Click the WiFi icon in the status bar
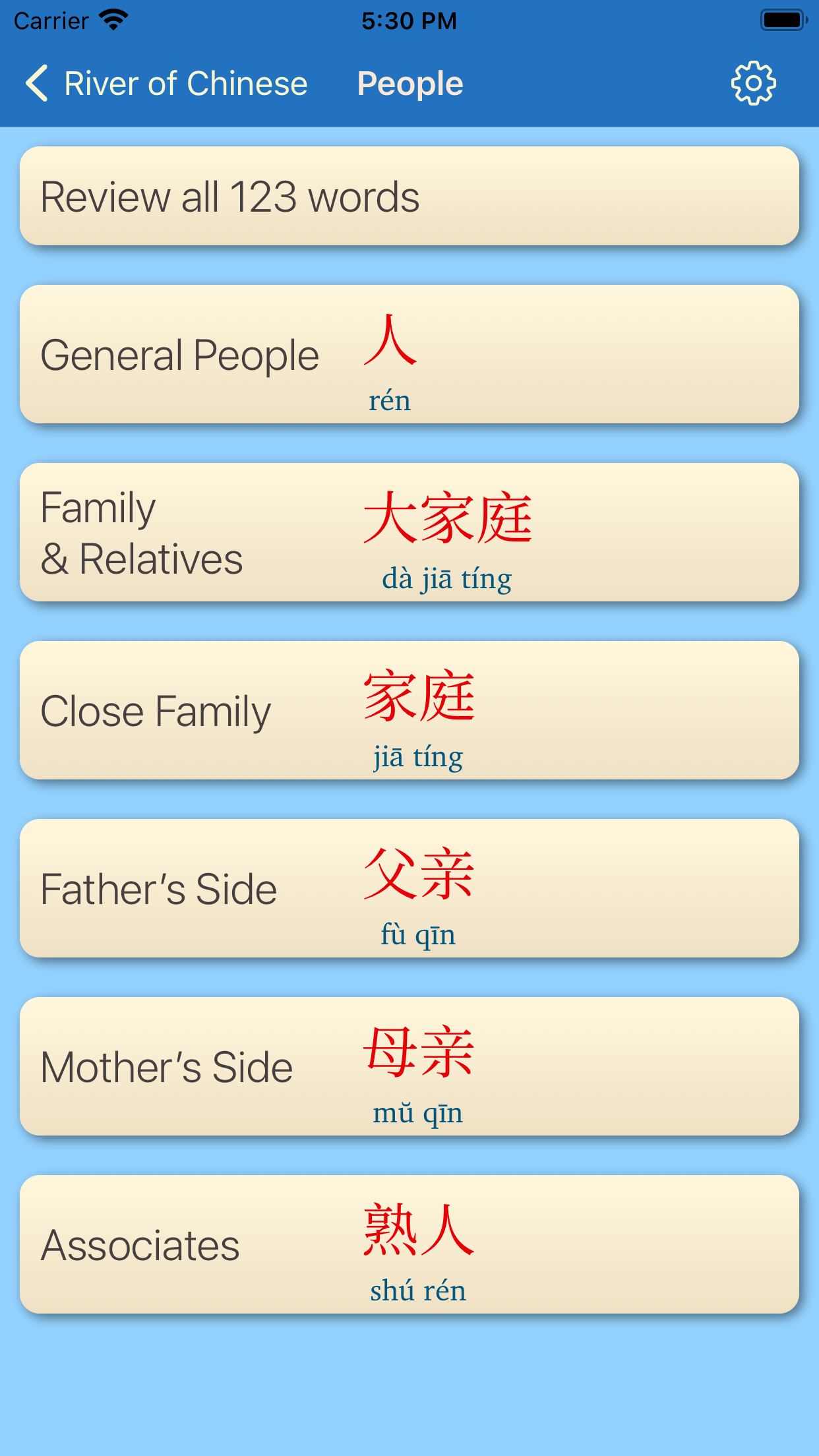 [x=112, y=19]
